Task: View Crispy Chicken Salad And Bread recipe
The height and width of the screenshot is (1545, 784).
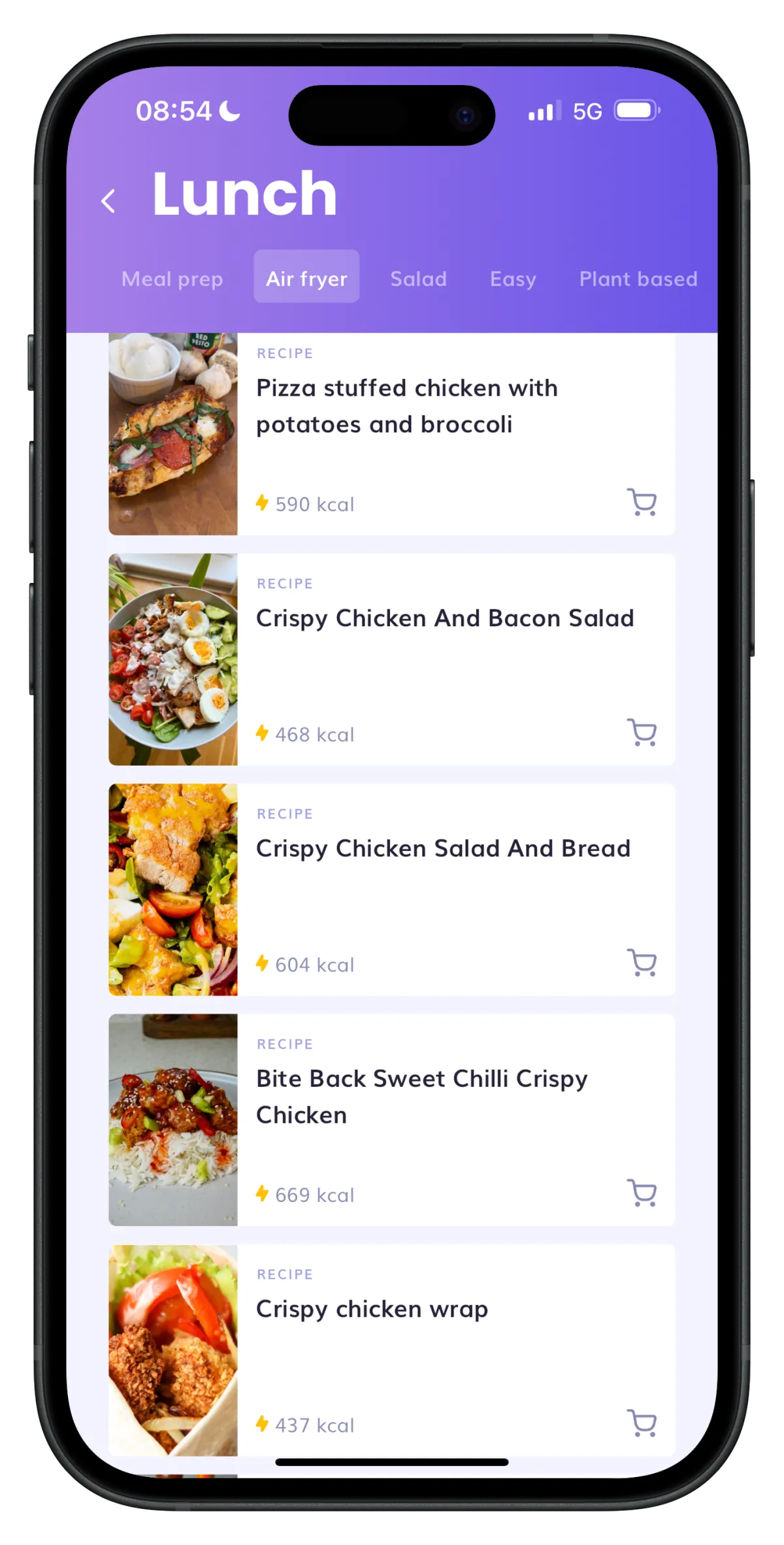Action: pyautogui.click(x=392, y=889)
